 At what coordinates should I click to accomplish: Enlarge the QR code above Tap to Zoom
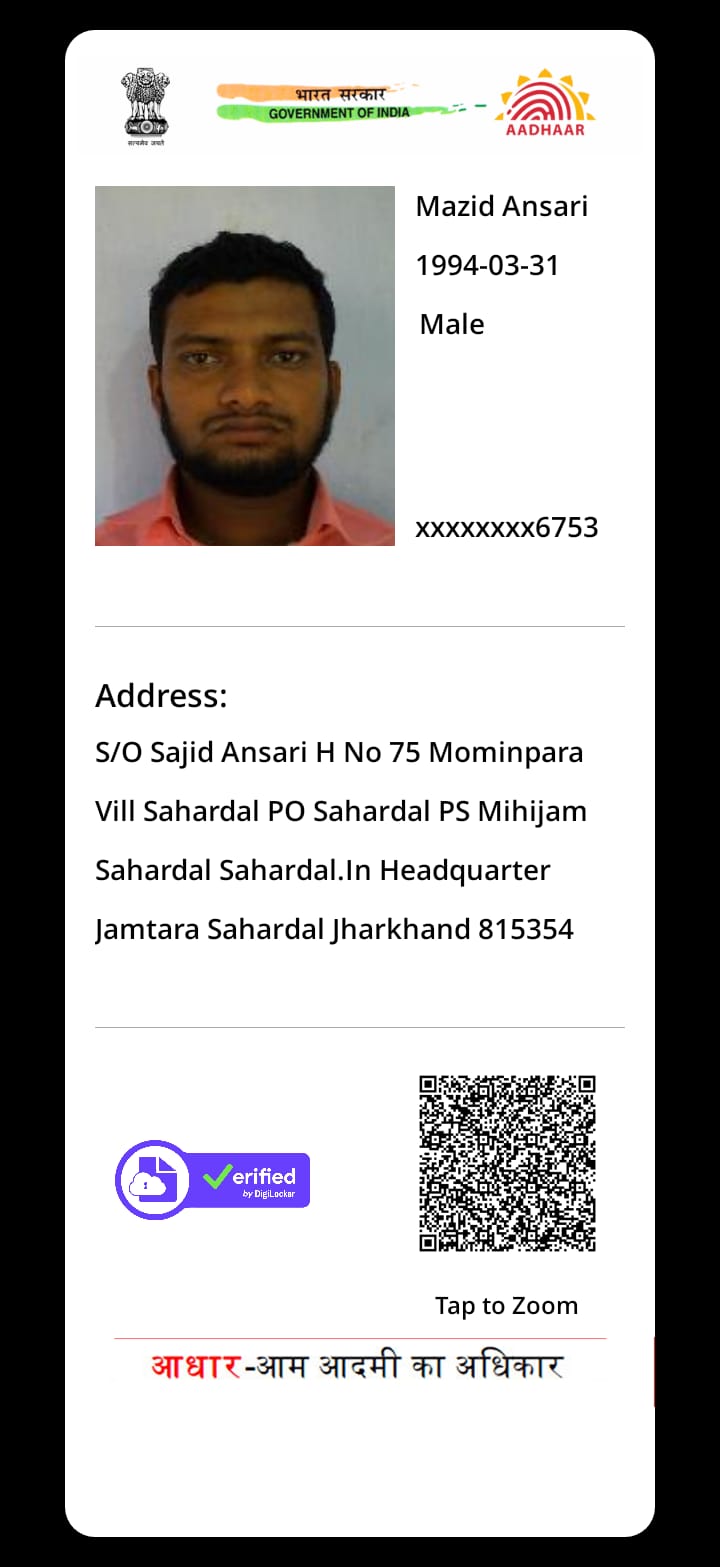coord(507,1163)
